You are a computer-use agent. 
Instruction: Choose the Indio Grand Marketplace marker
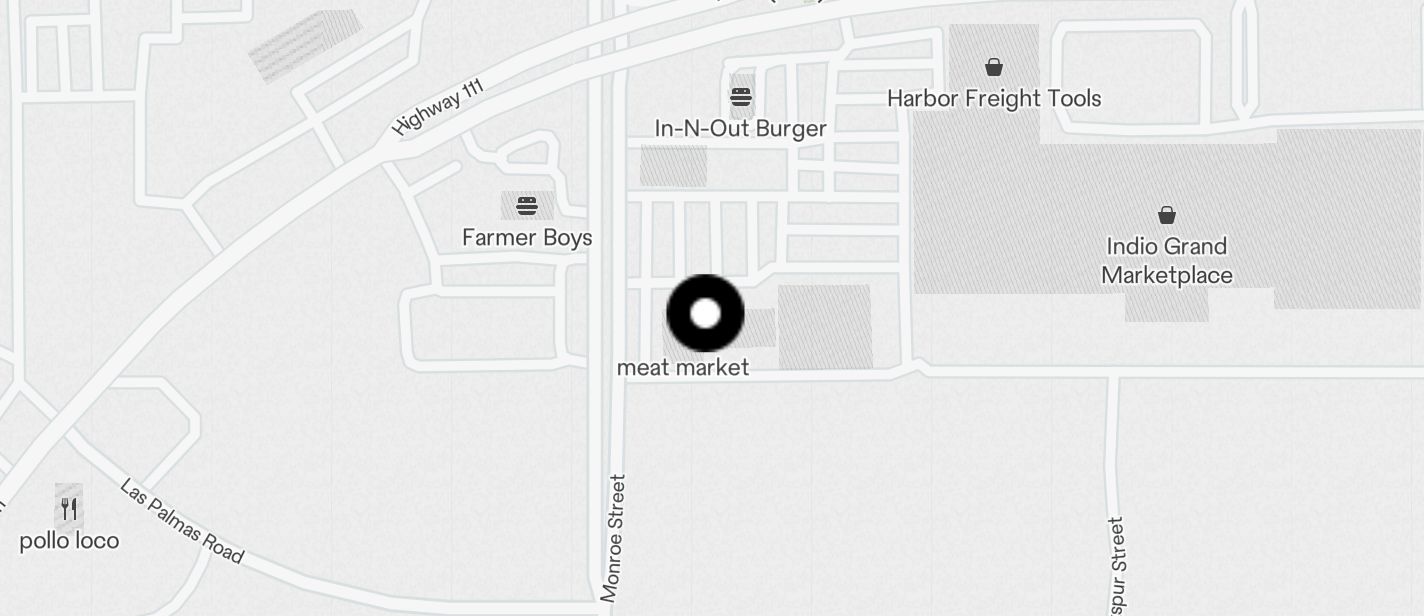pyautogui.click(x=1166, y=215)
